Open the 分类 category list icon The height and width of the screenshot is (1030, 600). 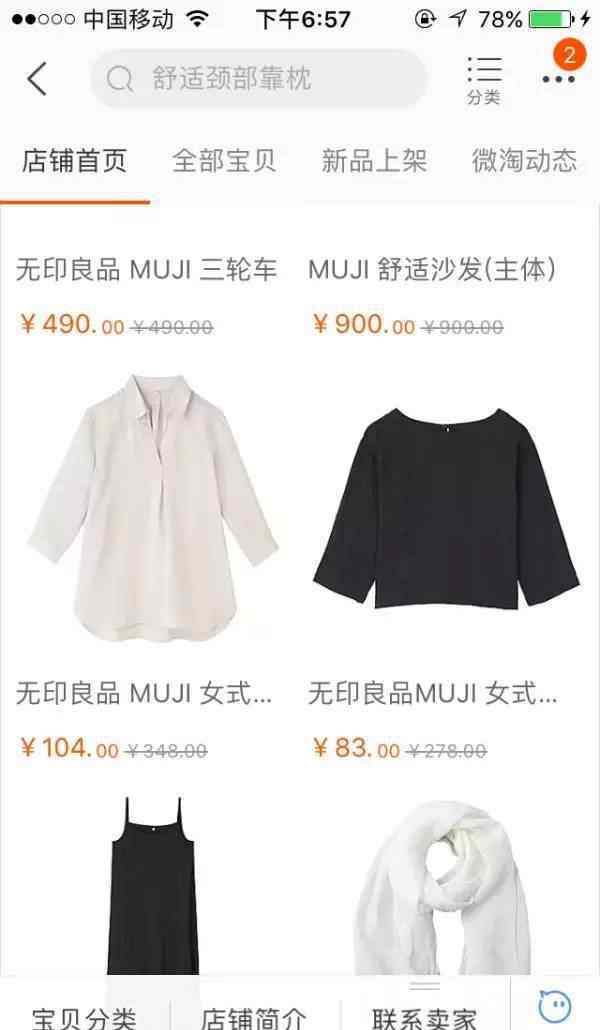484,80
